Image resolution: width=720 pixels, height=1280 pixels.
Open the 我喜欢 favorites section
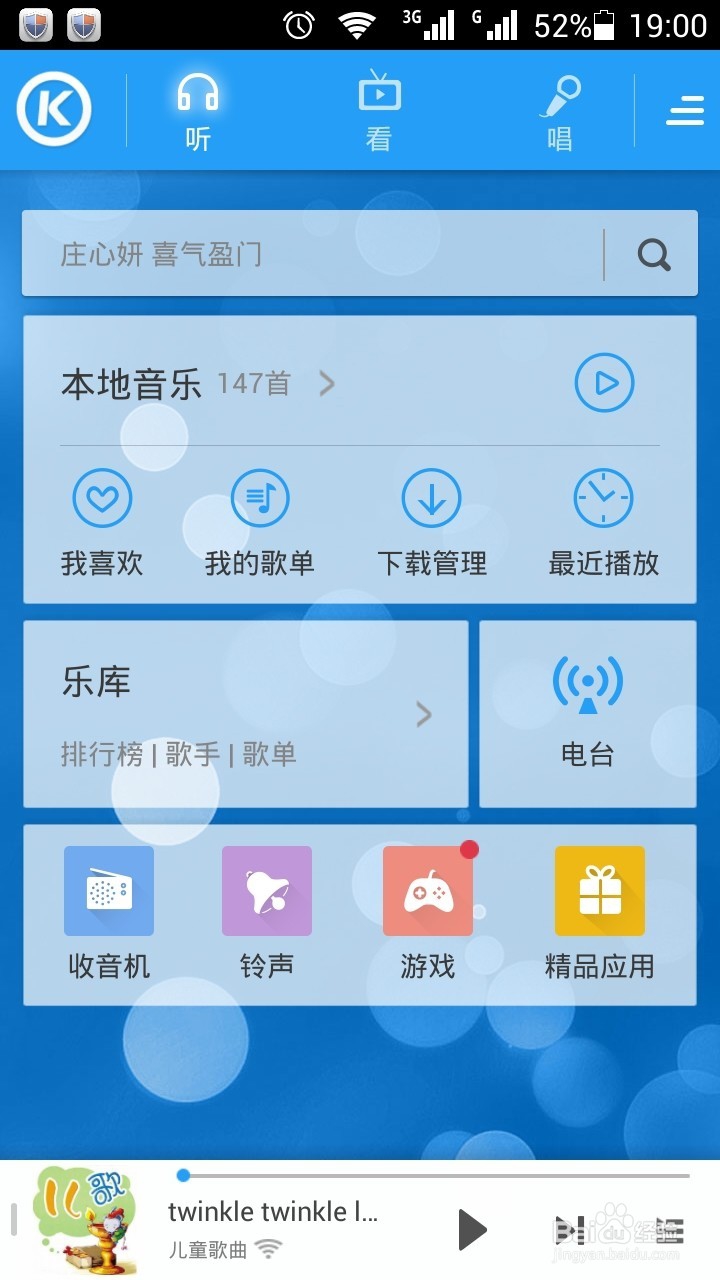(x=102, y=520)
